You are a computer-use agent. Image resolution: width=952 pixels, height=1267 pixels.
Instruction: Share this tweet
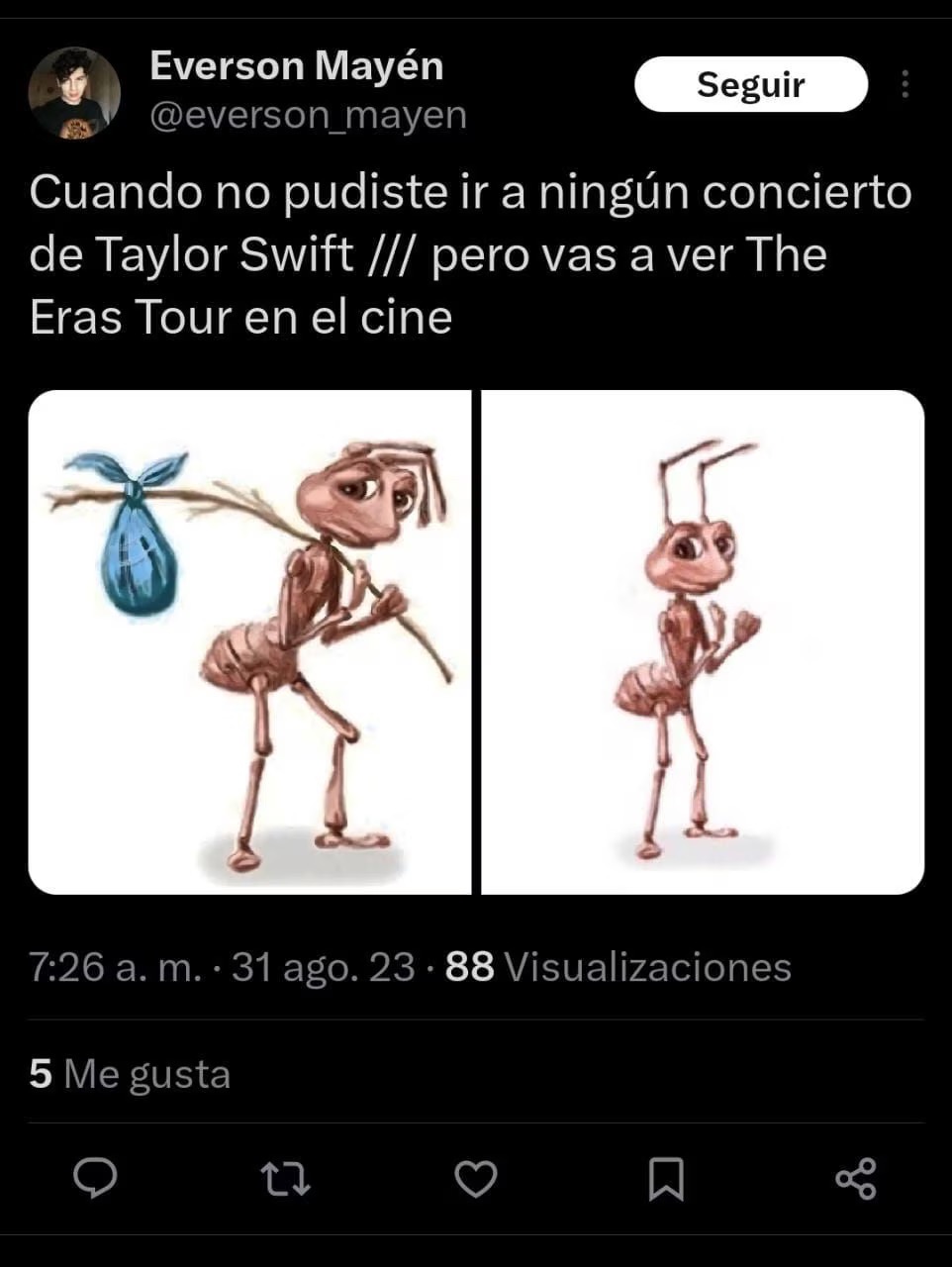856,1178
